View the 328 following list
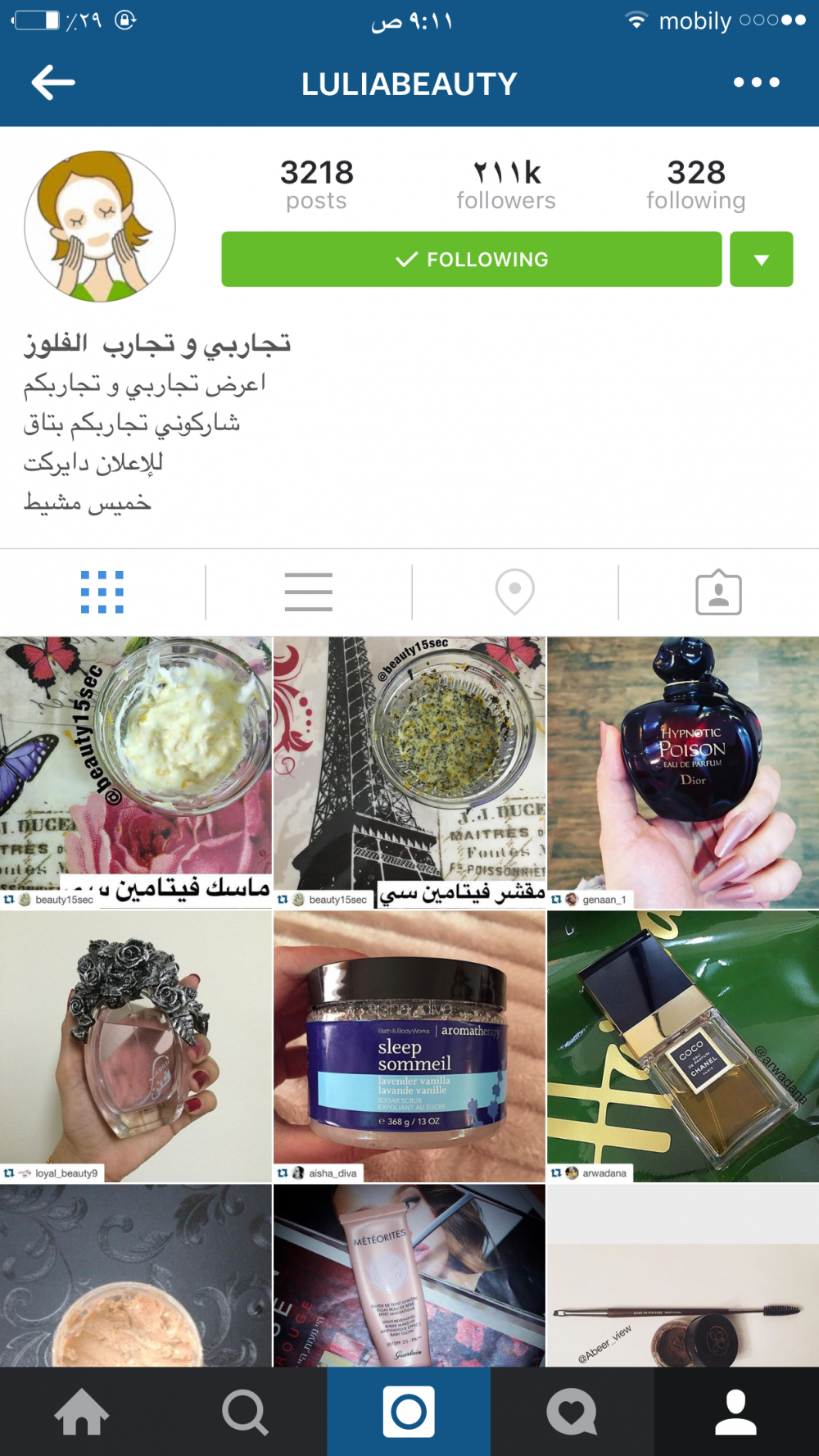 click(695, 185)
